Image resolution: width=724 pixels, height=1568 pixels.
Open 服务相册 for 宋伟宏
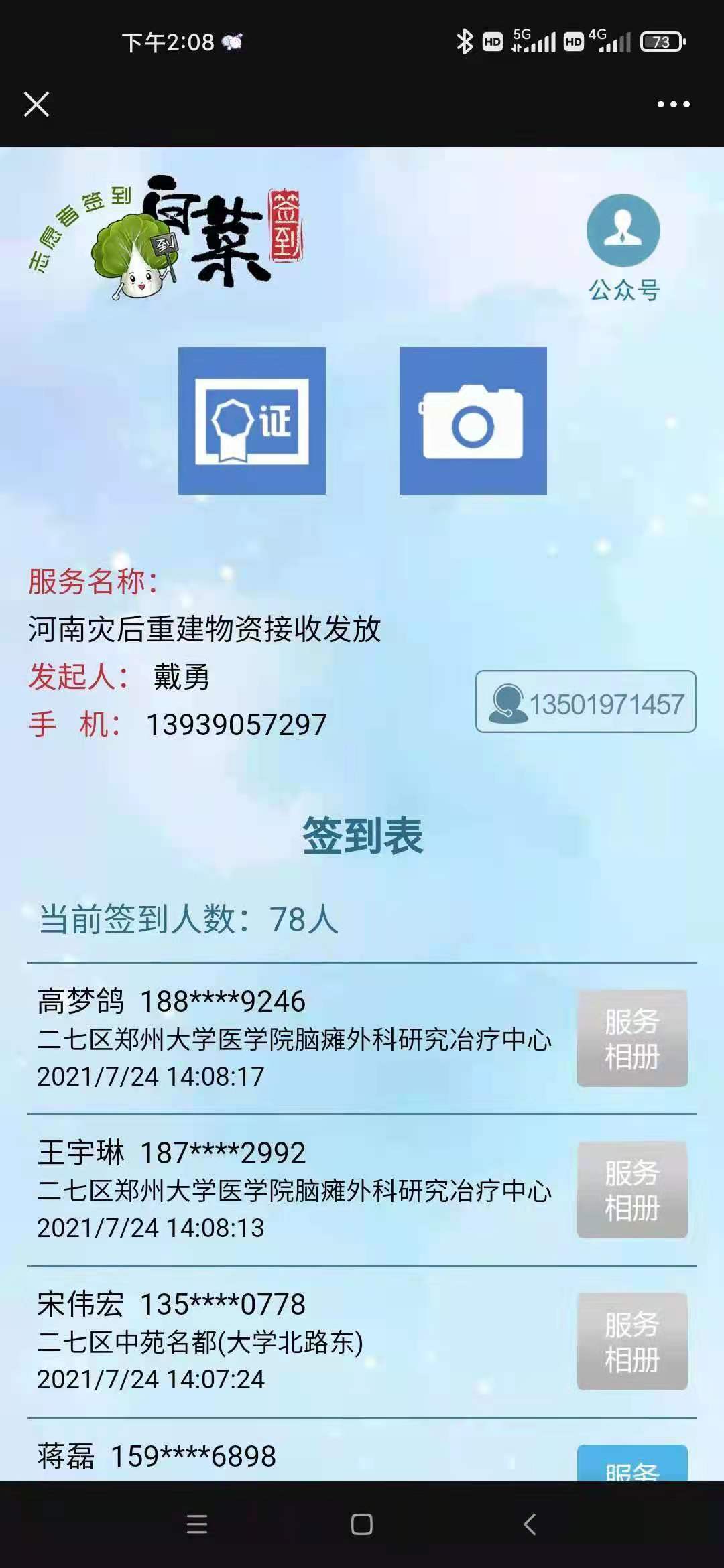pos(631,1341)
